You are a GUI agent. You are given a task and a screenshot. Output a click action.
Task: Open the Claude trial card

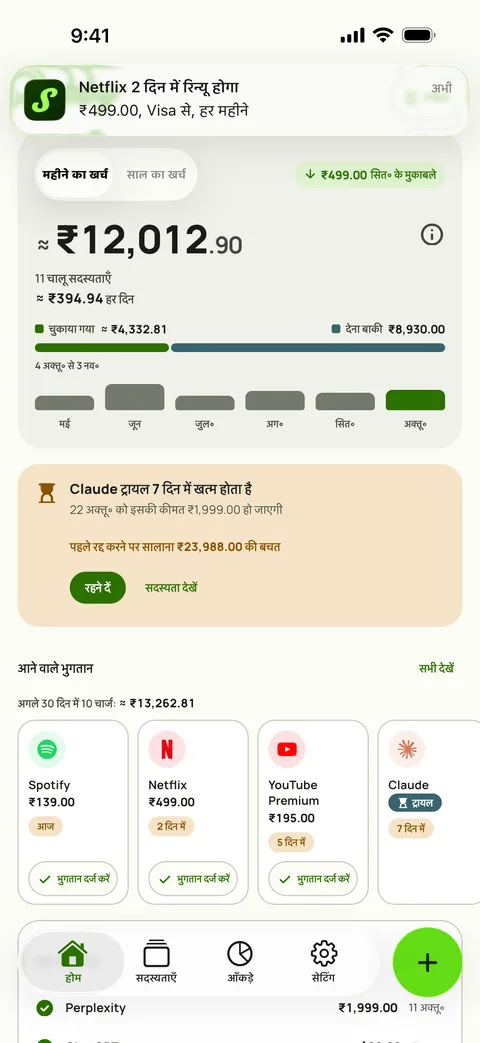click(x=429, y=812)
